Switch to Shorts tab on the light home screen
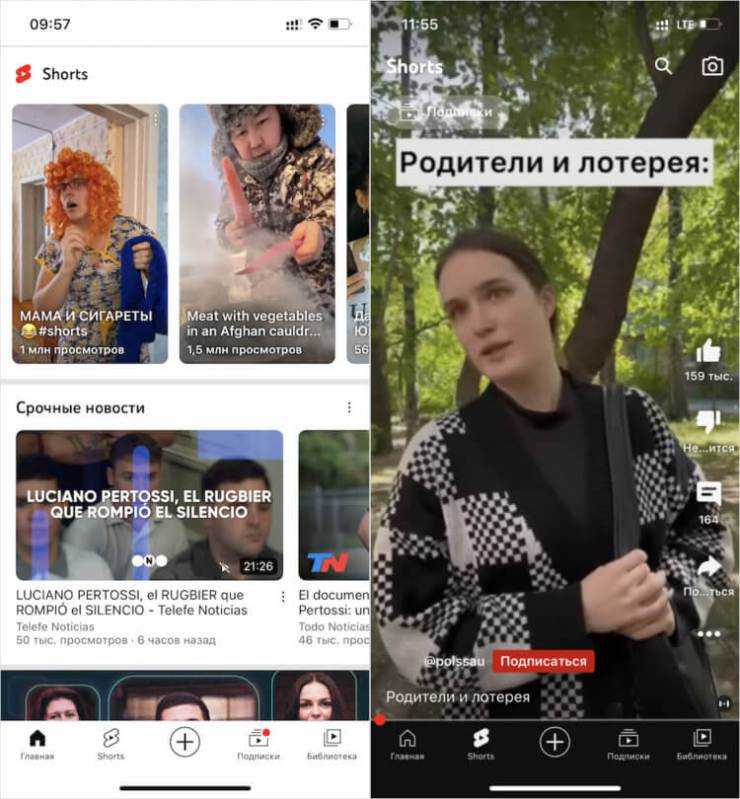Image resolution: width=740 pixels, height=799 pixels. tap(111, 743)
